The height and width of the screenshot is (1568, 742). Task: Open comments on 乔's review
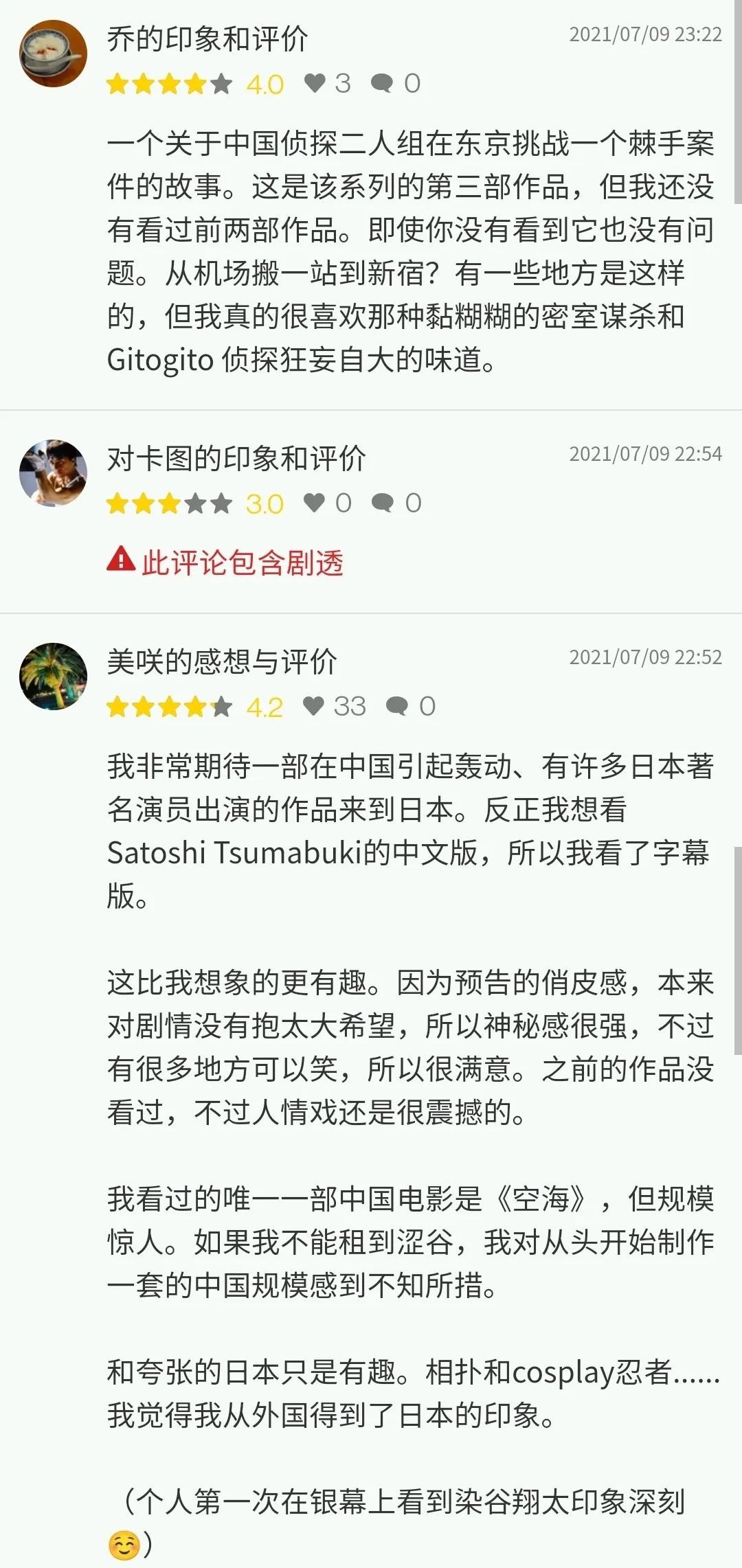(x=395, y=83)
